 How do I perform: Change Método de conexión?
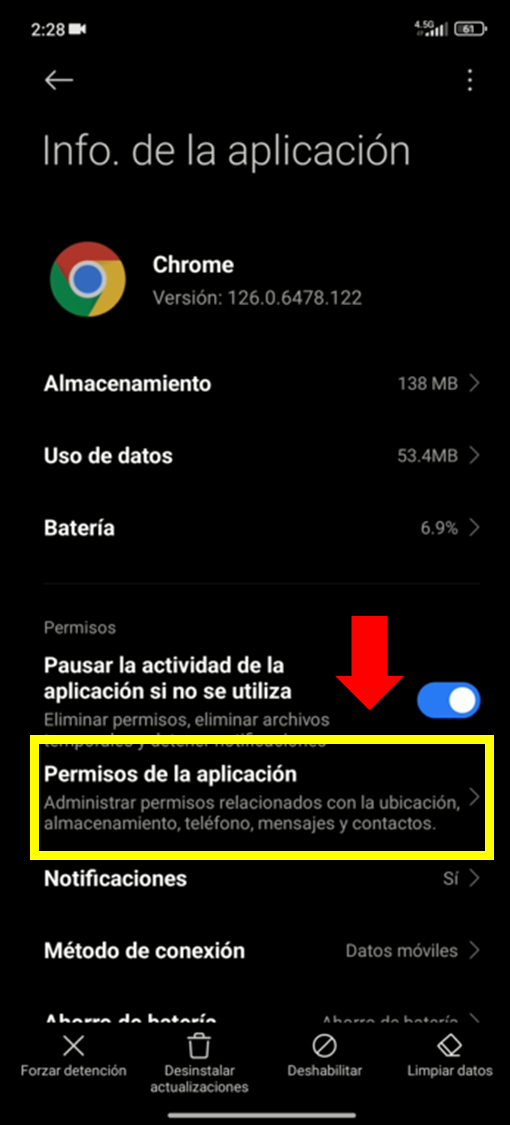(x=262, y=951)
